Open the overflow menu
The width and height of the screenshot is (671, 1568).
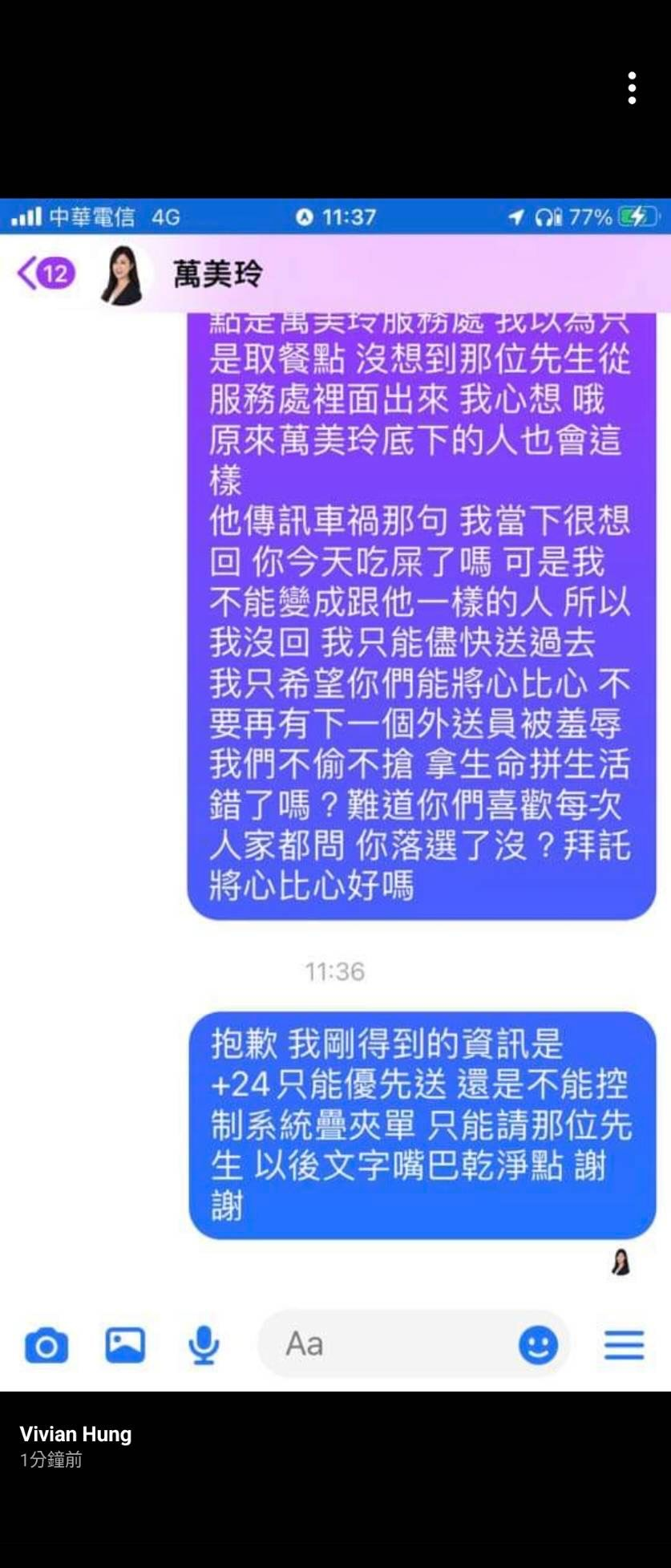(632, 88)
